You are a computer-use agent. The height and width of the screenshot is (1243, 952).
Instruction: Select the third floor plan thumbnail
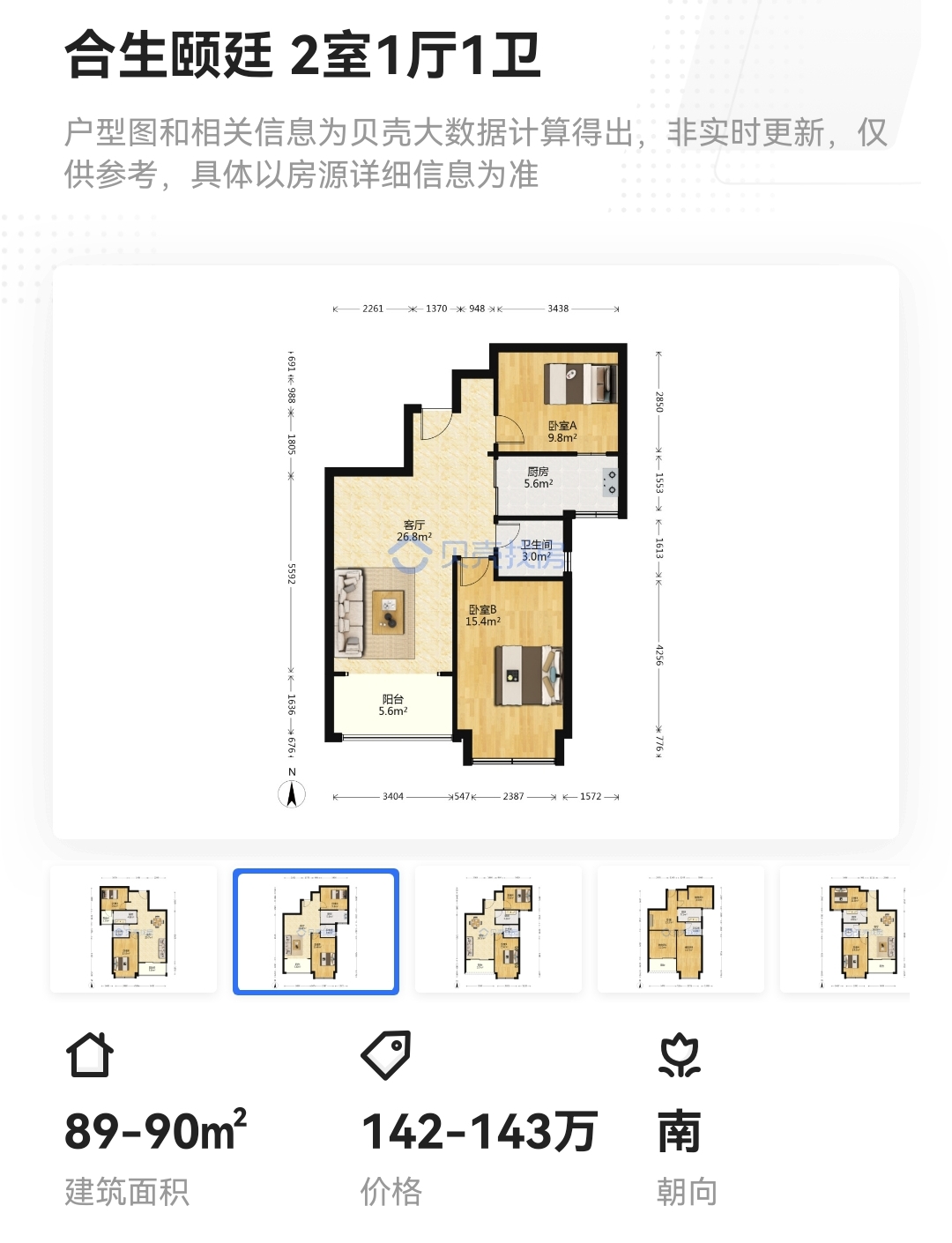pos(498,931)
